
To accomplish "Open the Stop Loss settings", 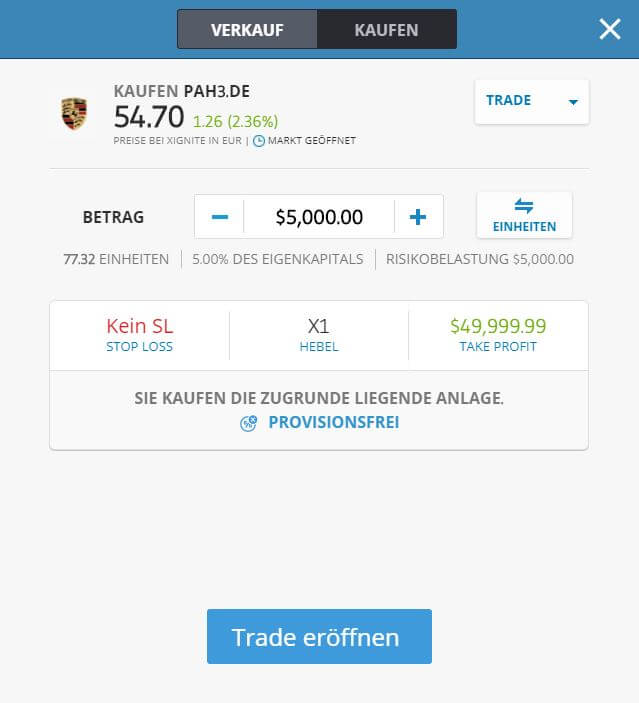I will coord(139,335).
